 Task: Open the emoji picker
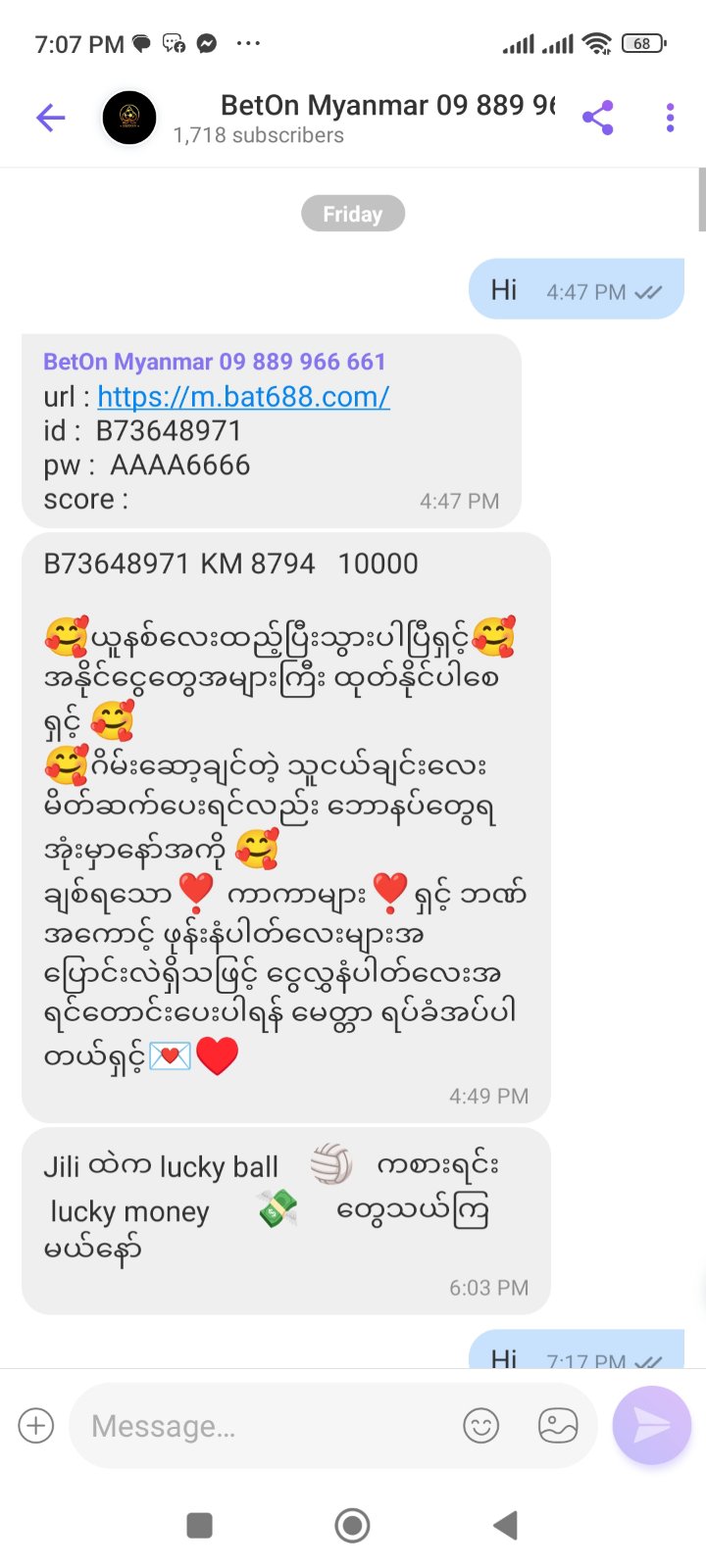point(480,1425)
